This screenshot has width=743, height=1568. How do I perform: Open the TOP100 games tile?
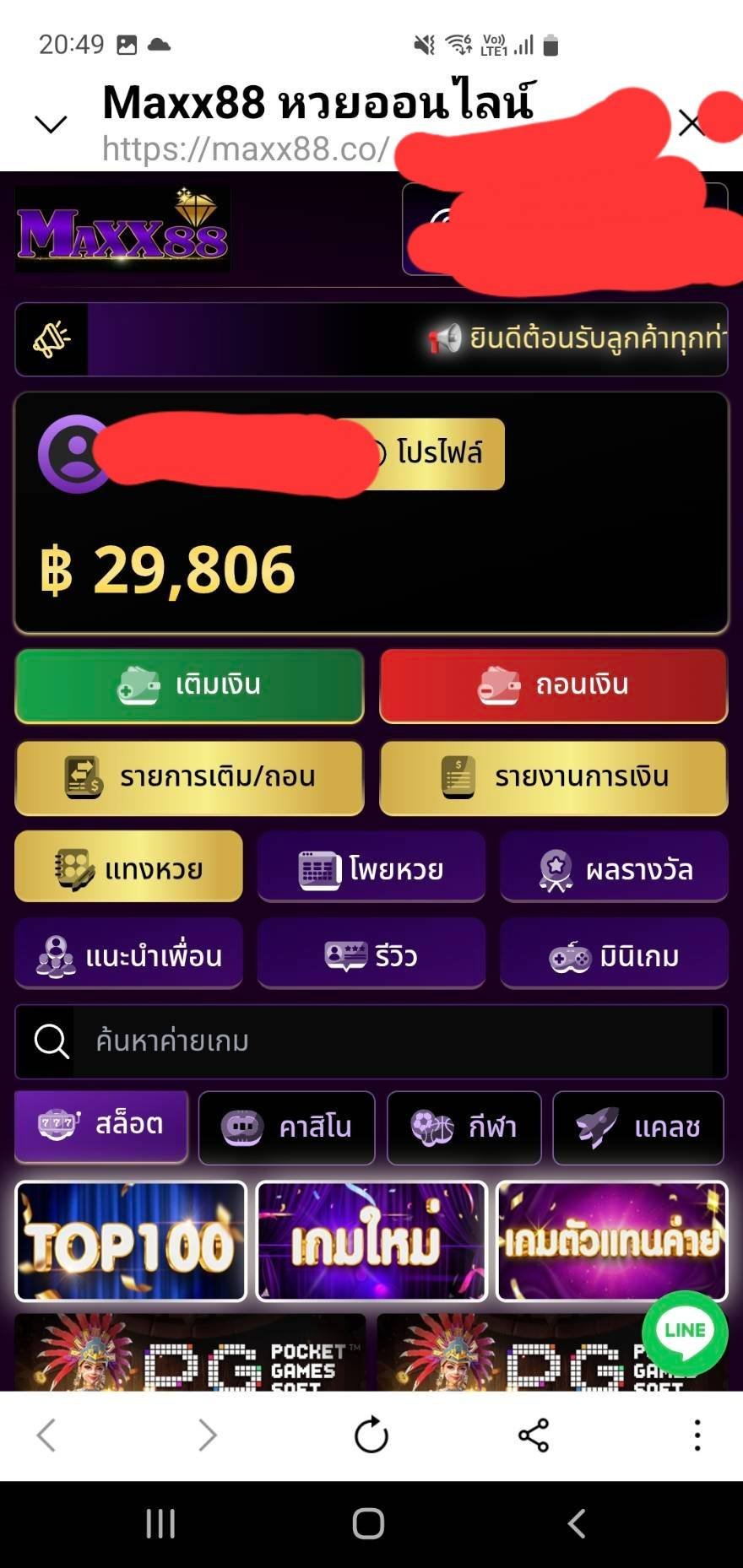coord(131,1241)
